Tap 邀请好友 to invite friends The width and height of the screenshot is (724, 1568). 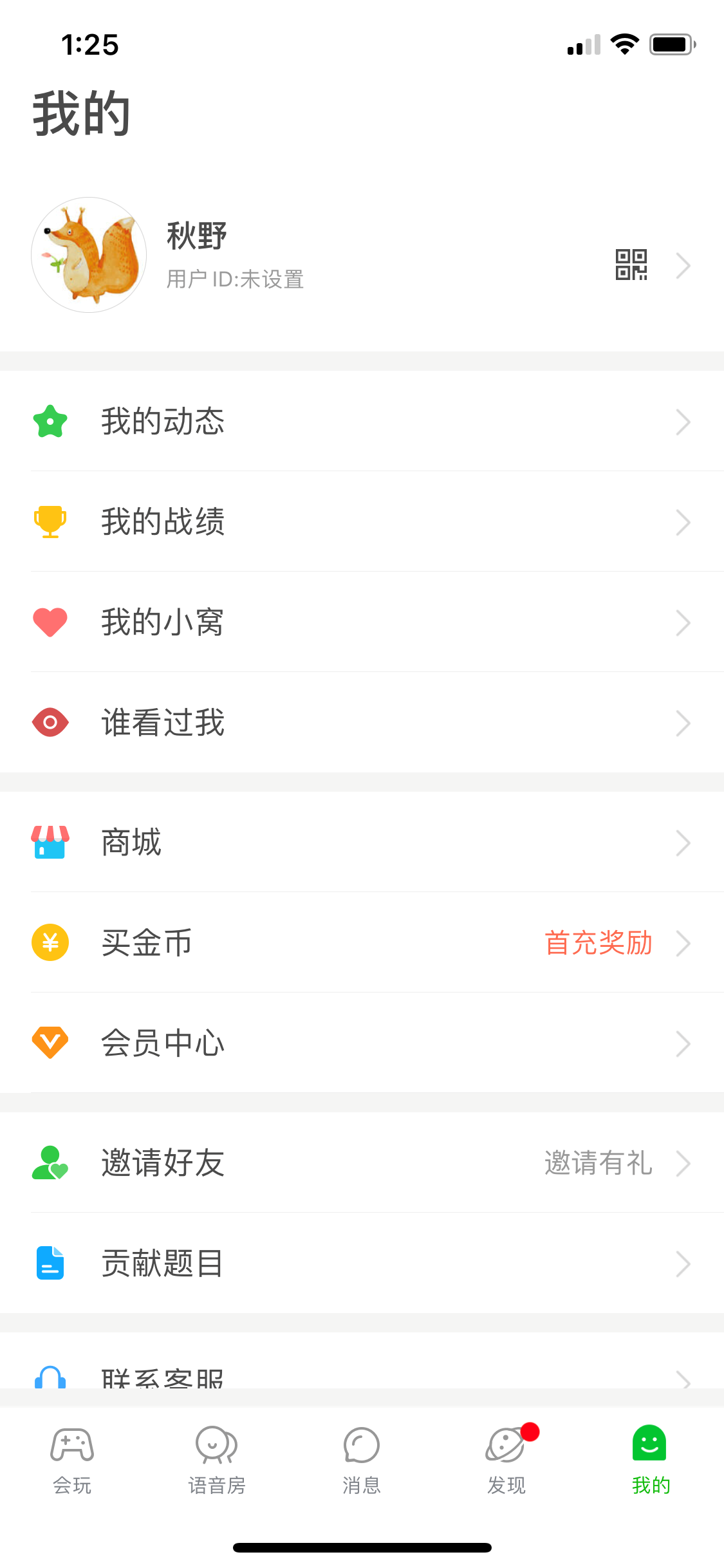point(360,1163)
